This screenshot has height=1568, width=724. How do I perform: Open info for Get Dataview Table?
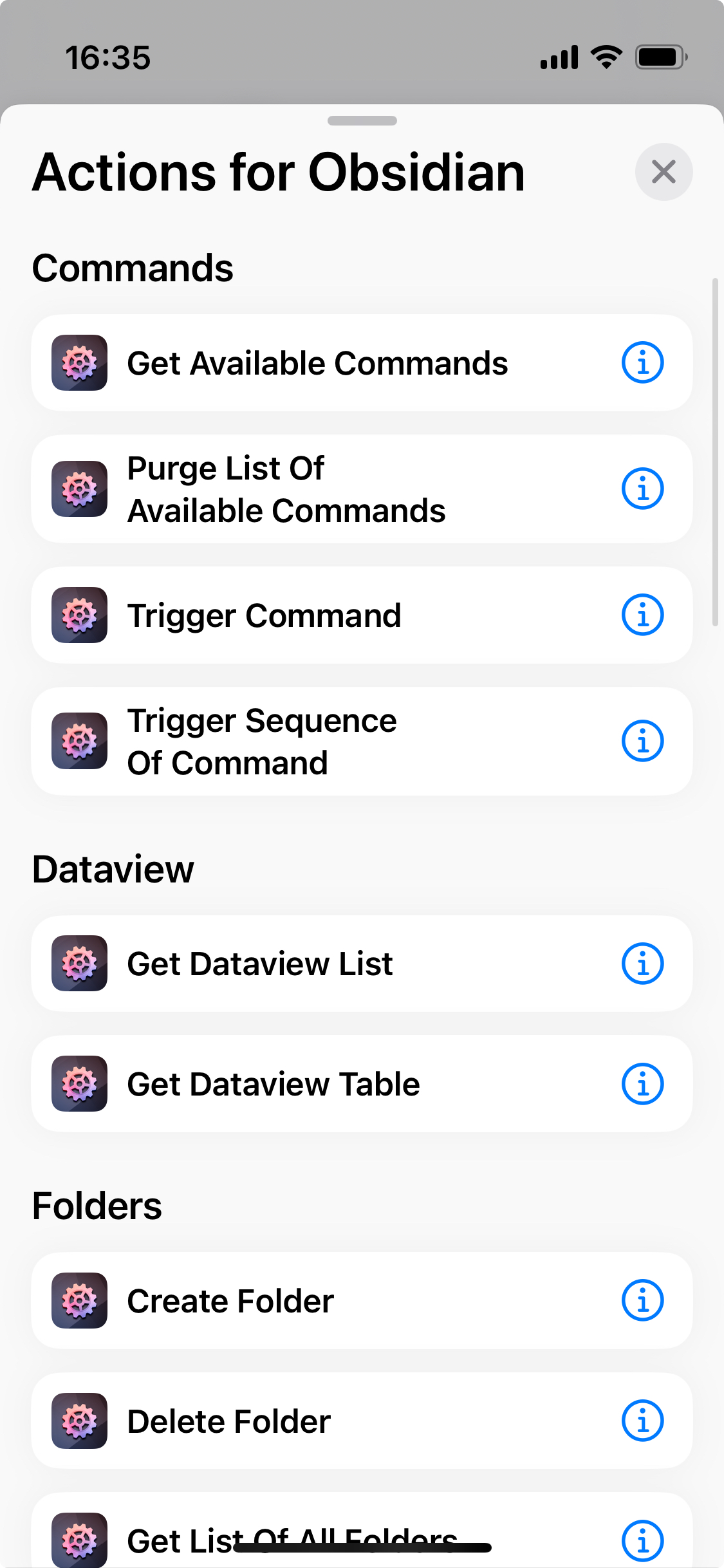coord(642,1084)
